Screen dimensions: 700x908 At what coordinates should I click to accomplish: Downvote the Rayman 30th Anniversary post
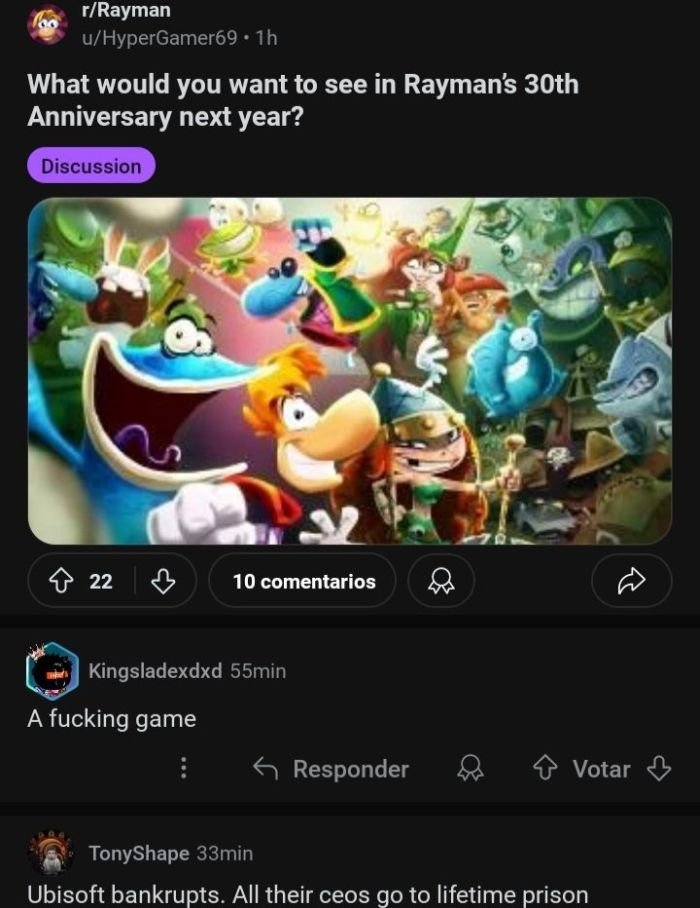click(163, 581)
